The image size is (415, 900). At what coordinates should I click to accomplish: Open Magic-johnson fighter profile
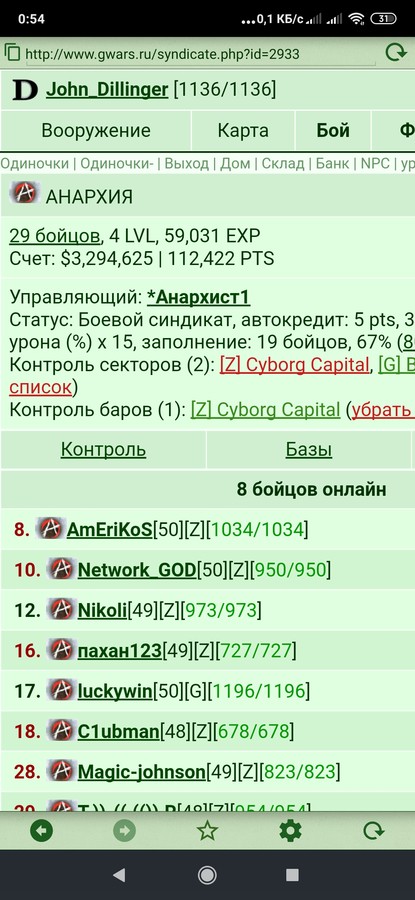point(142,772)
